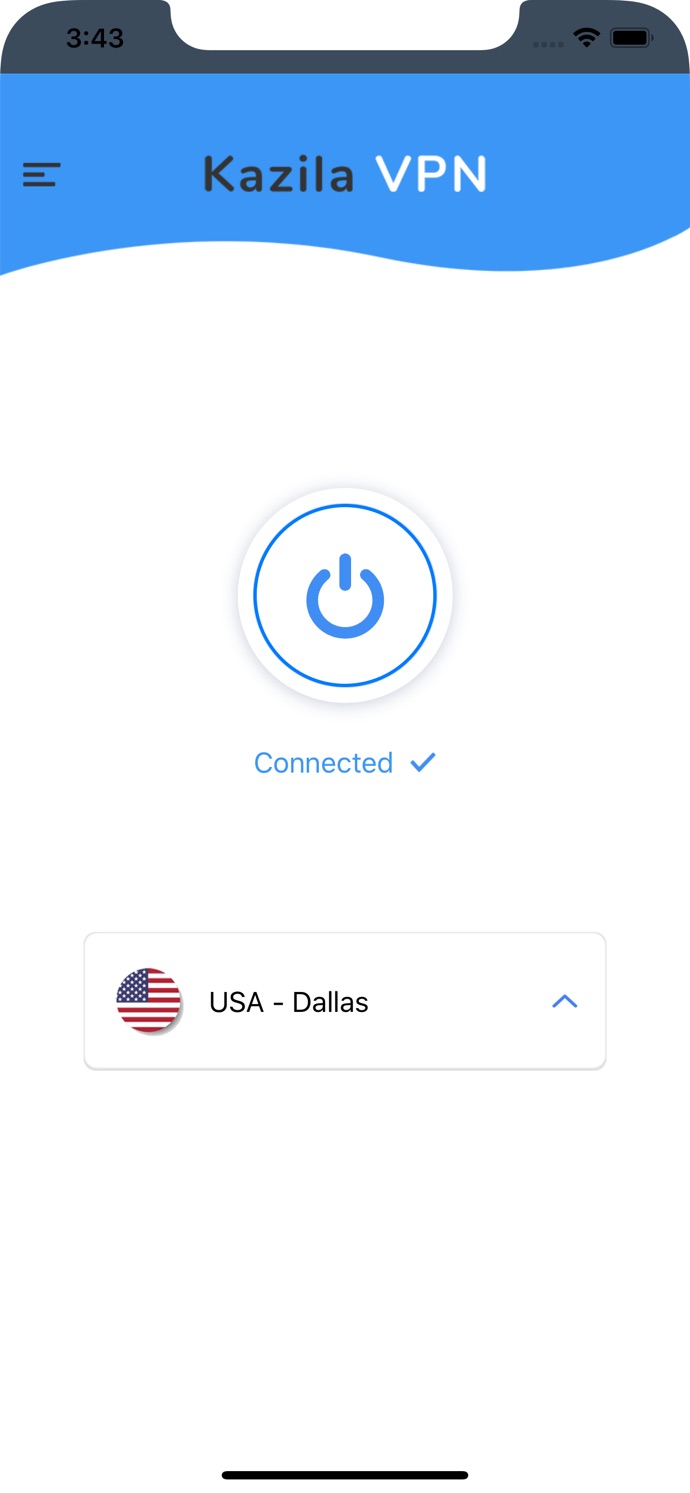Open the hamburger drawer menu
Screen dimensions: 690x1493
[x=42, y=176]
